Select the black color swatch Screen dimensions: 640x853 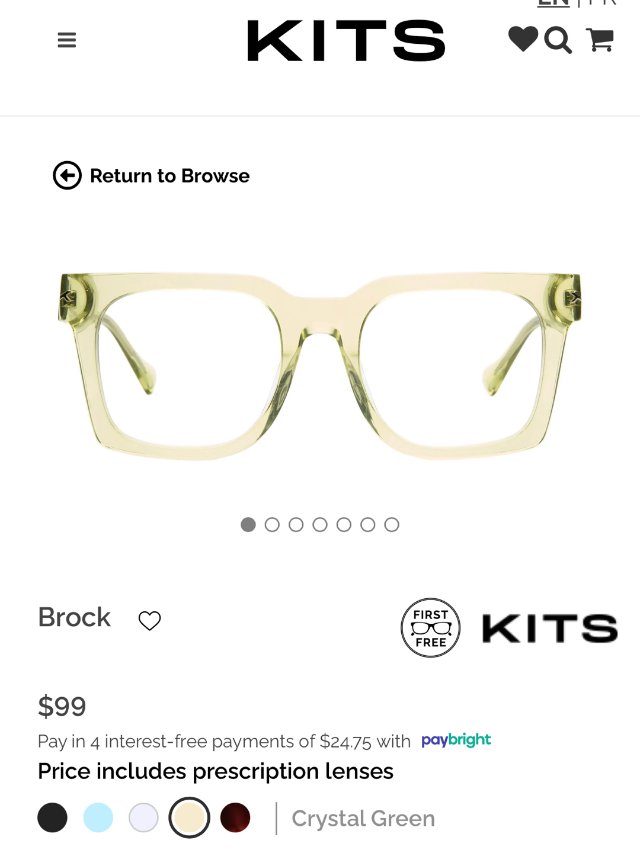[x=52, y=818]
